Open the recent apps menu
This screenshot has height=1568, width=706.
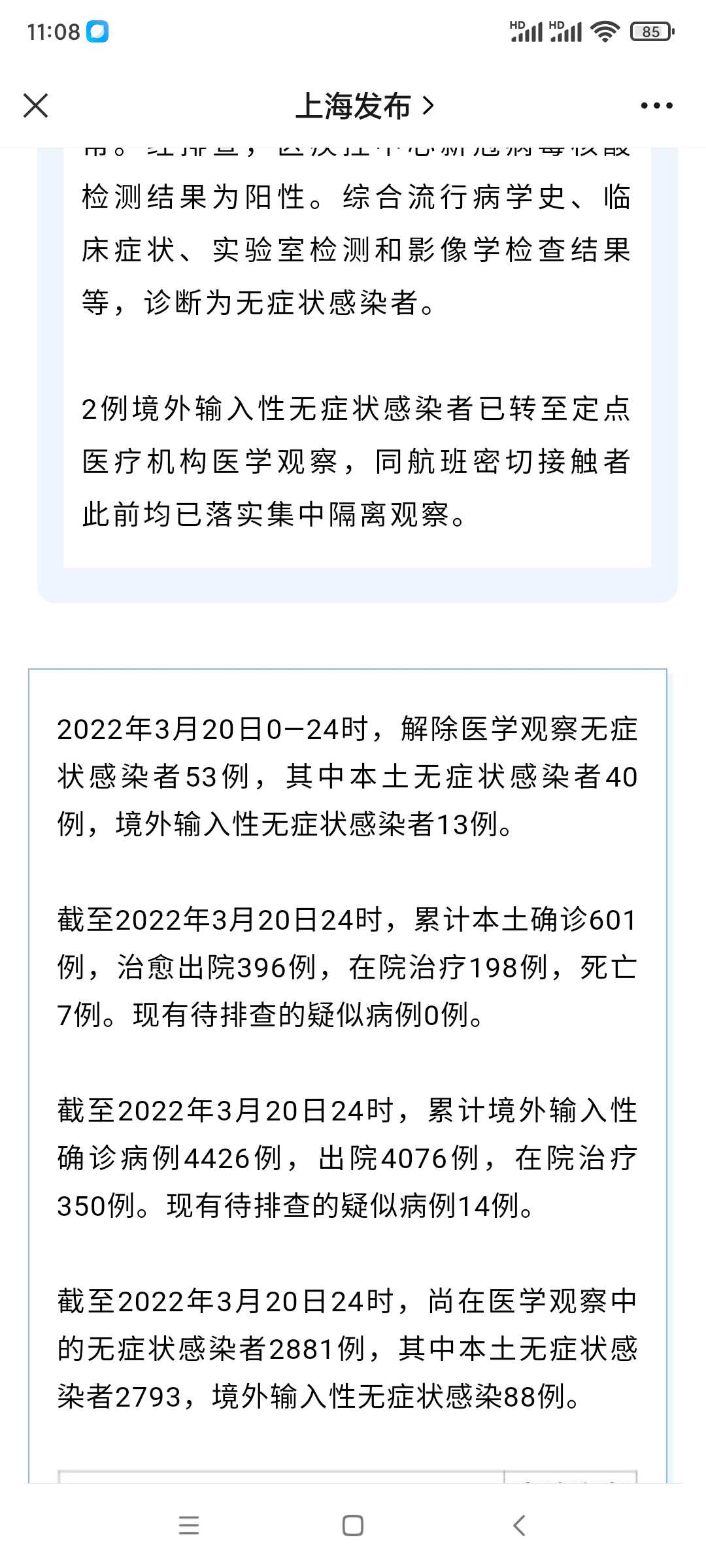click(x=189, y=1526)
